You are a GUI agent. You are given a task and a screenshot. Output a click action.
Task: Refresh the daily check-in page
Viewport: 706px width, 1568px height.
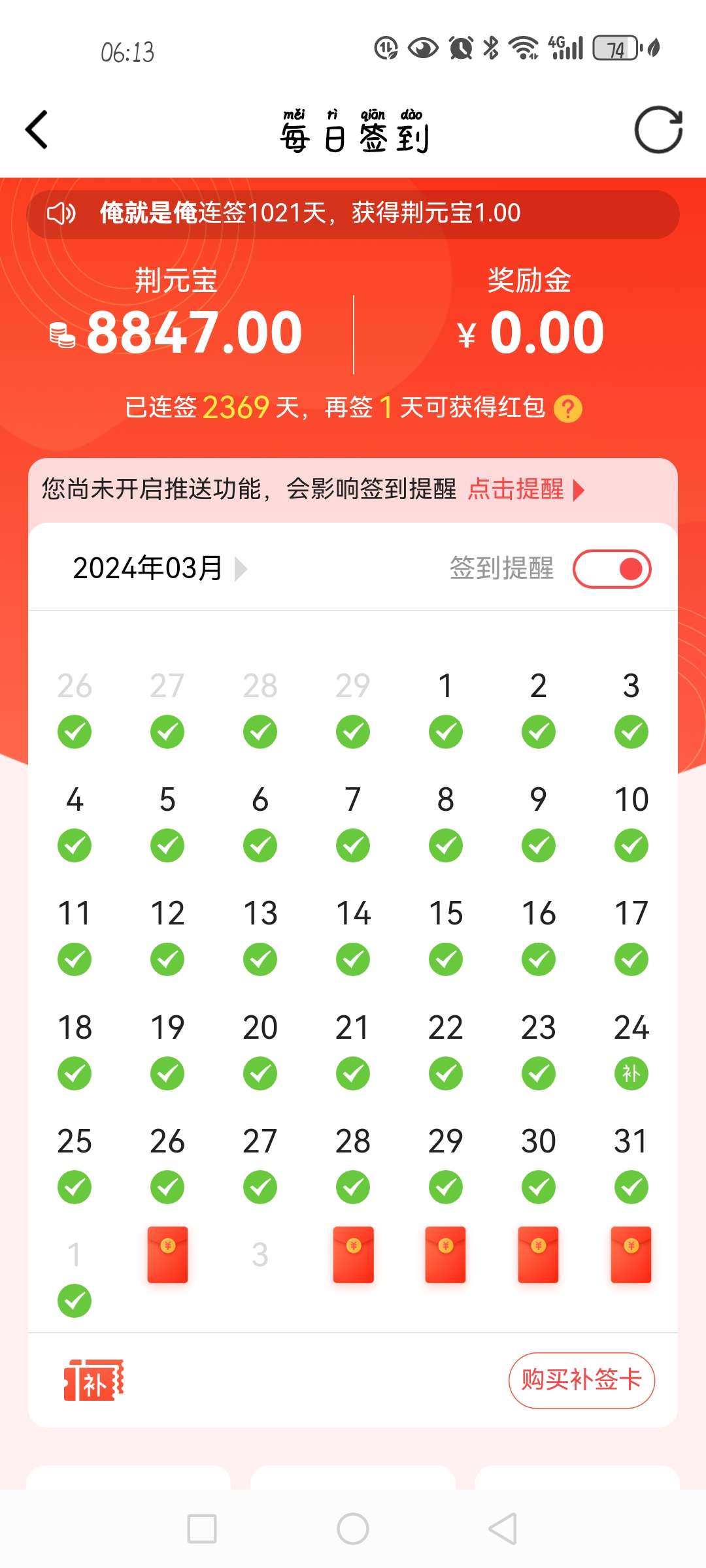coord(658,130)
